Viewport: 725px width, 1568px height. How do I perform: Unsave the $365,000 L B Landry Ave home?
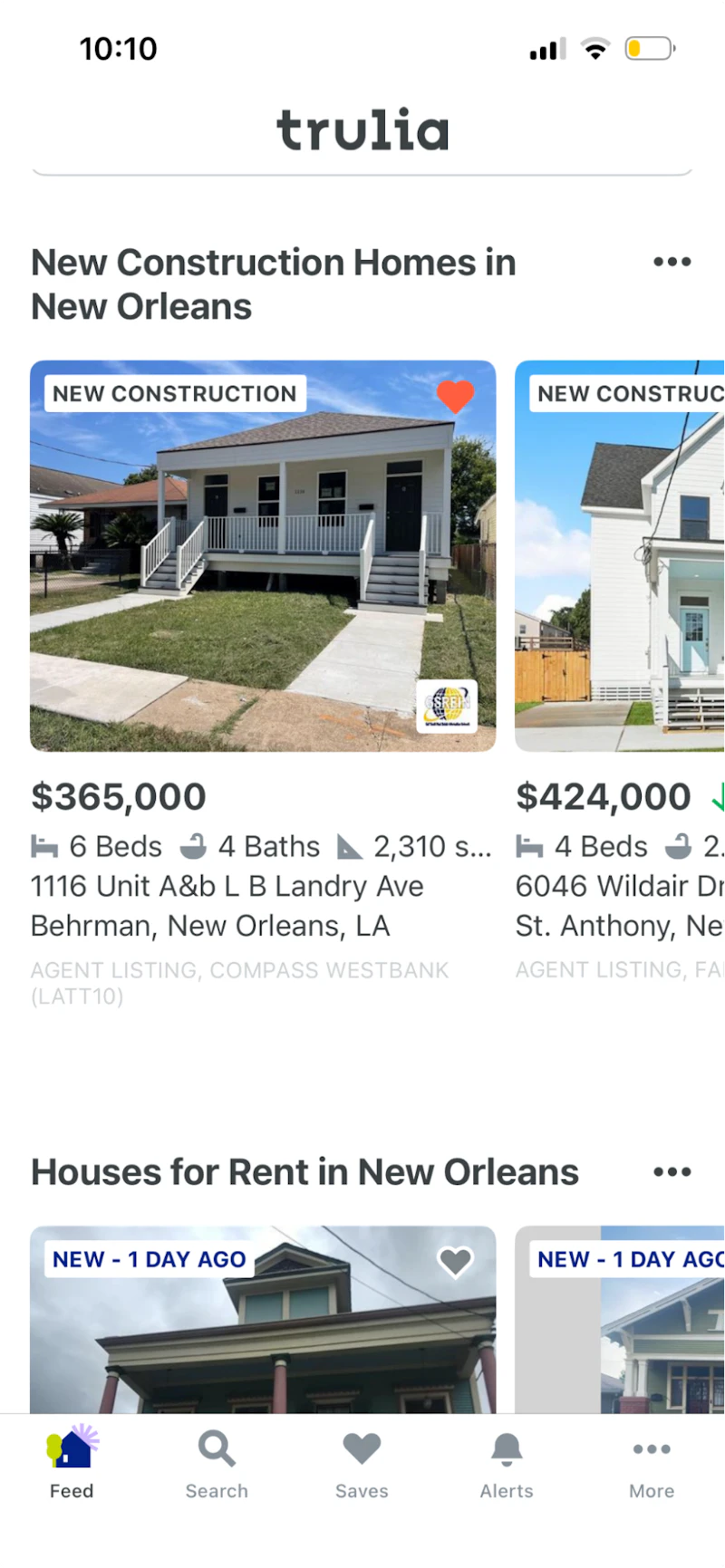(x=455, y=396)
